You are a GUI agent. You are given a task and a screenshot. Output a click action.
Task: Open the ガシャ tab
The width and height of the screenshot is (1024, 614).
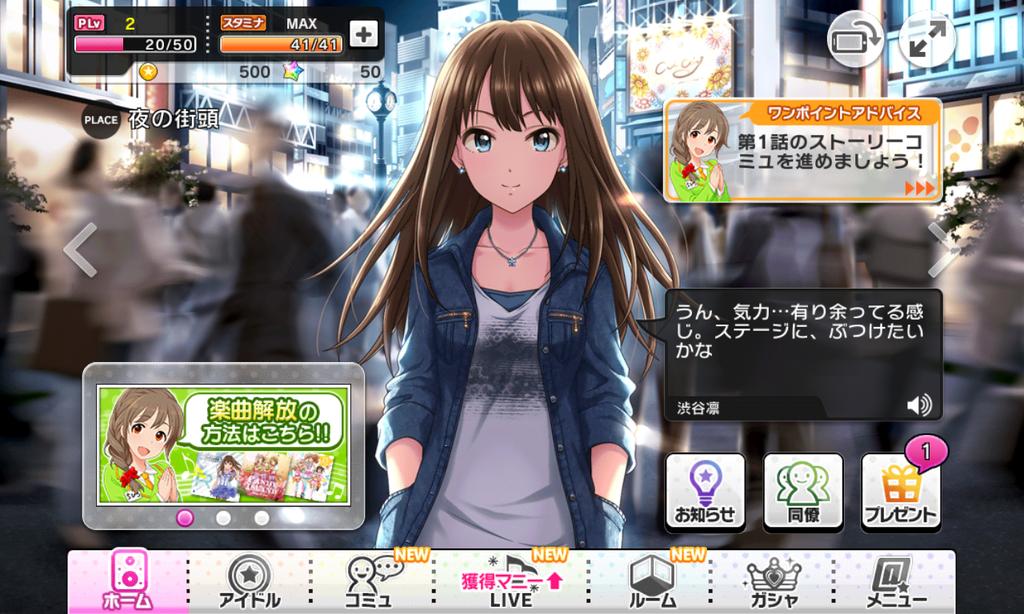[x=773, y=581]
